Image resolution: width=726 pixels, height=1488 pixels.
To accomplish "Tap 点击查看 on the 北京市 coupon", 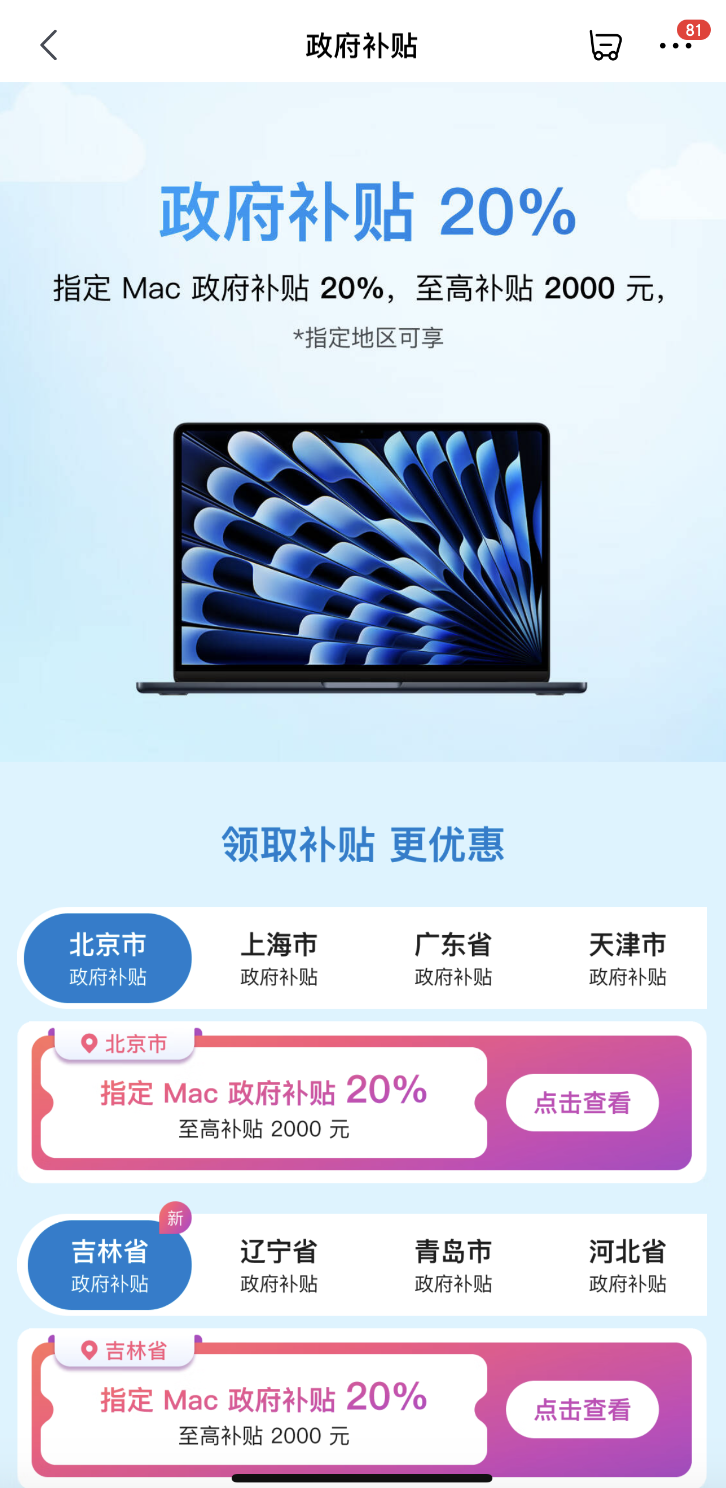I will (582, 1103).
